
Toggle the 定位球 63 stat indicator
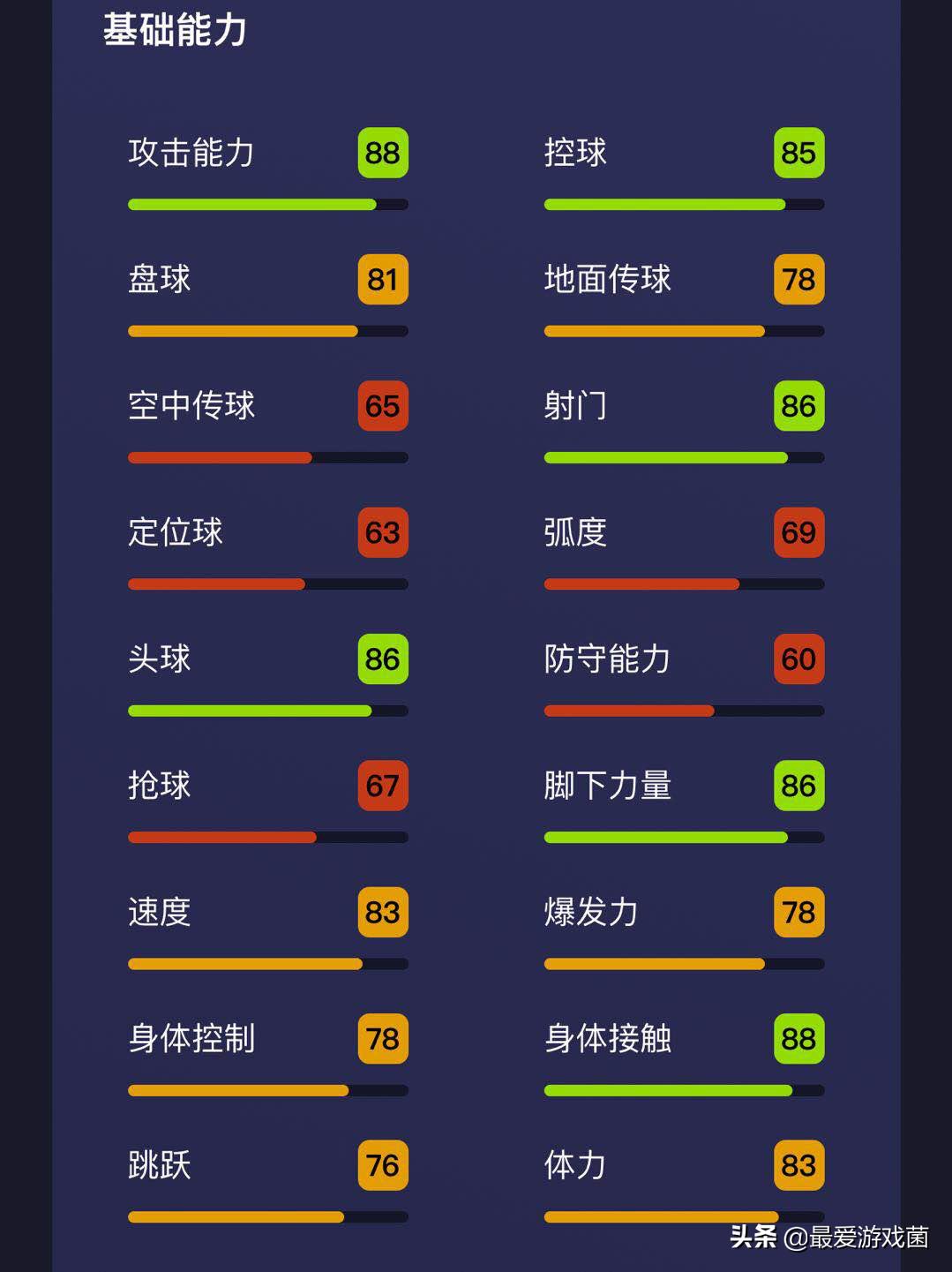[x=382, y=532]
